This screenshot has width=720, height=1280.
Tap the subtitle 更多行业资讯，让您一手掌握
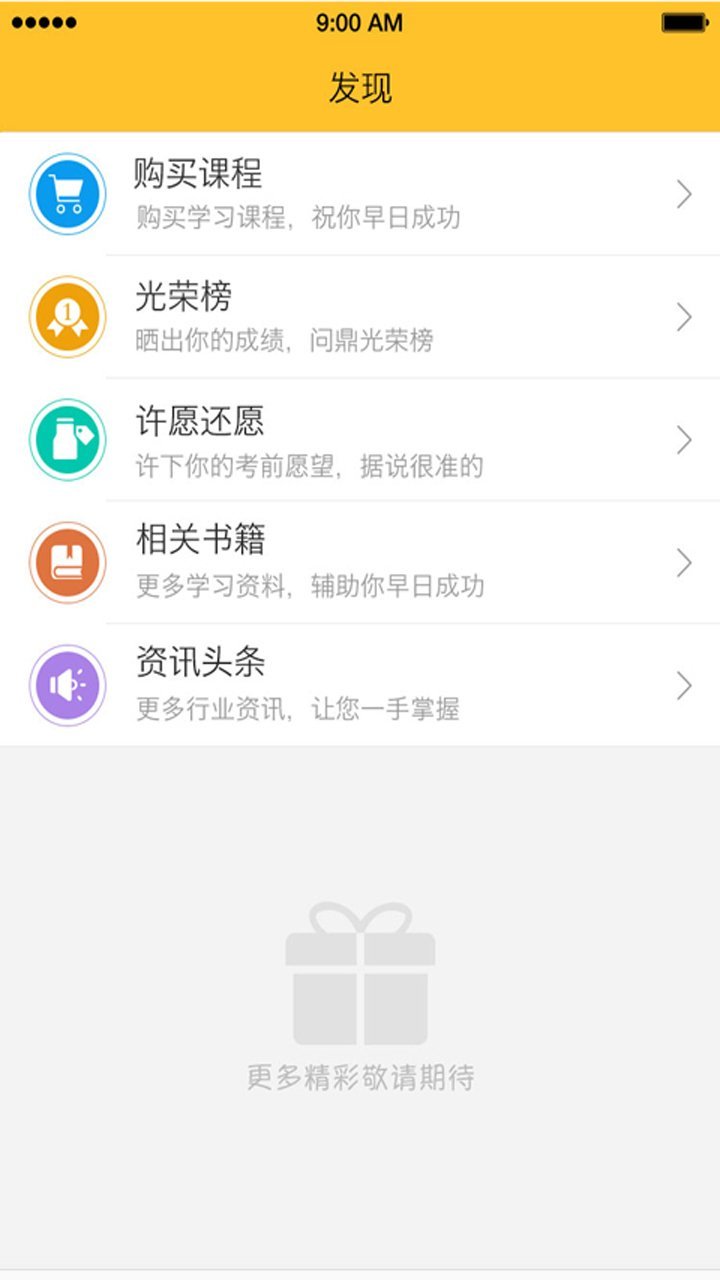click(299, 710)
